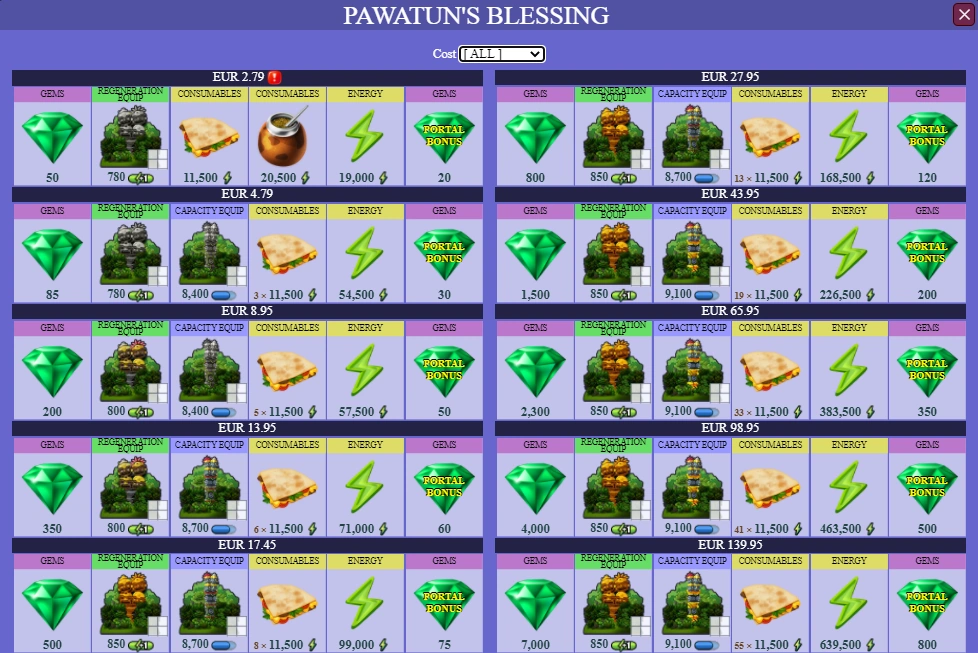Select the EUR 2.79 offer

[248, 77]
